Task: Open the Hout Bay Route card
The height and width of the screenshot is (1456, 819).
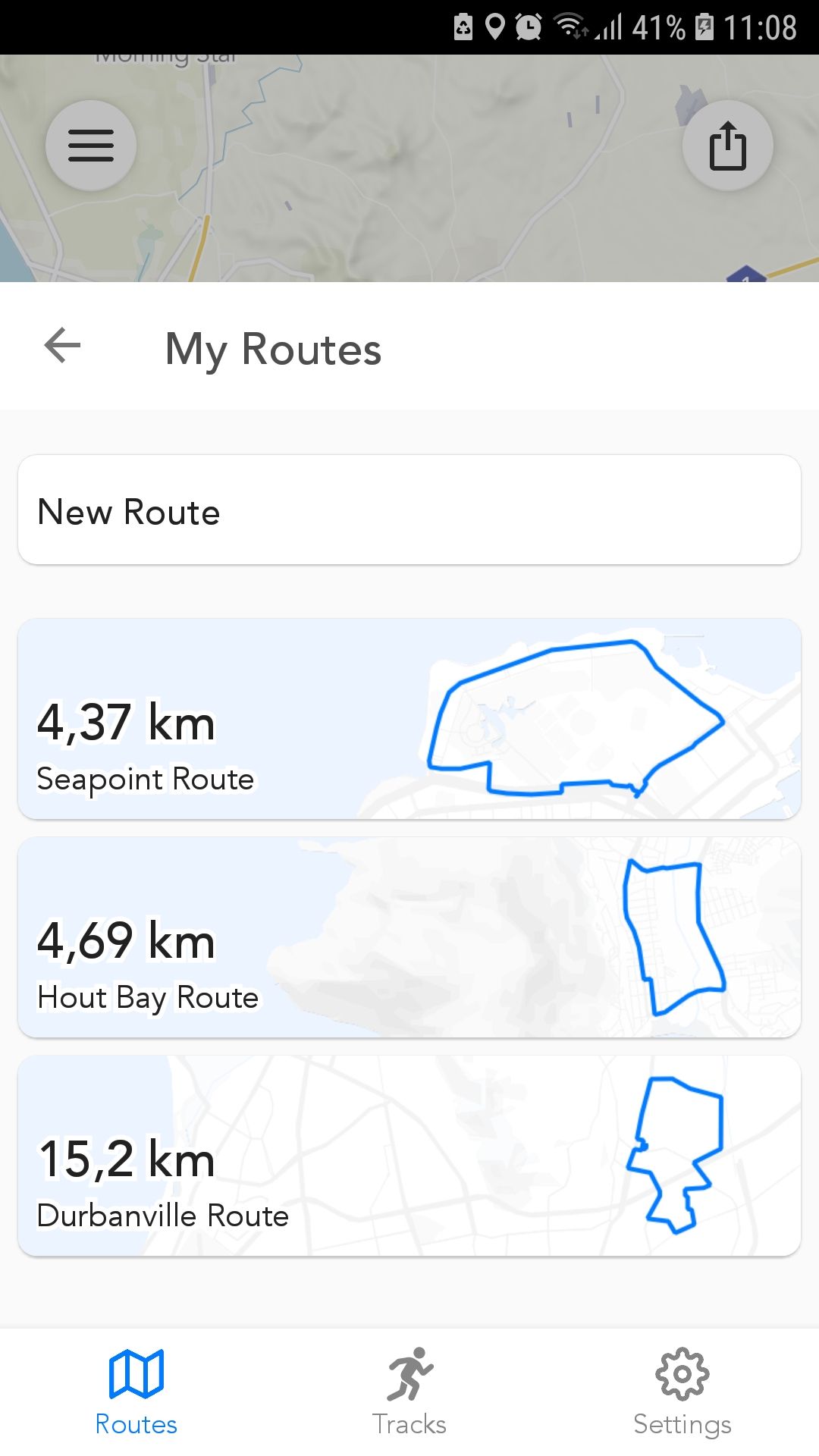Action: point(409,937)
